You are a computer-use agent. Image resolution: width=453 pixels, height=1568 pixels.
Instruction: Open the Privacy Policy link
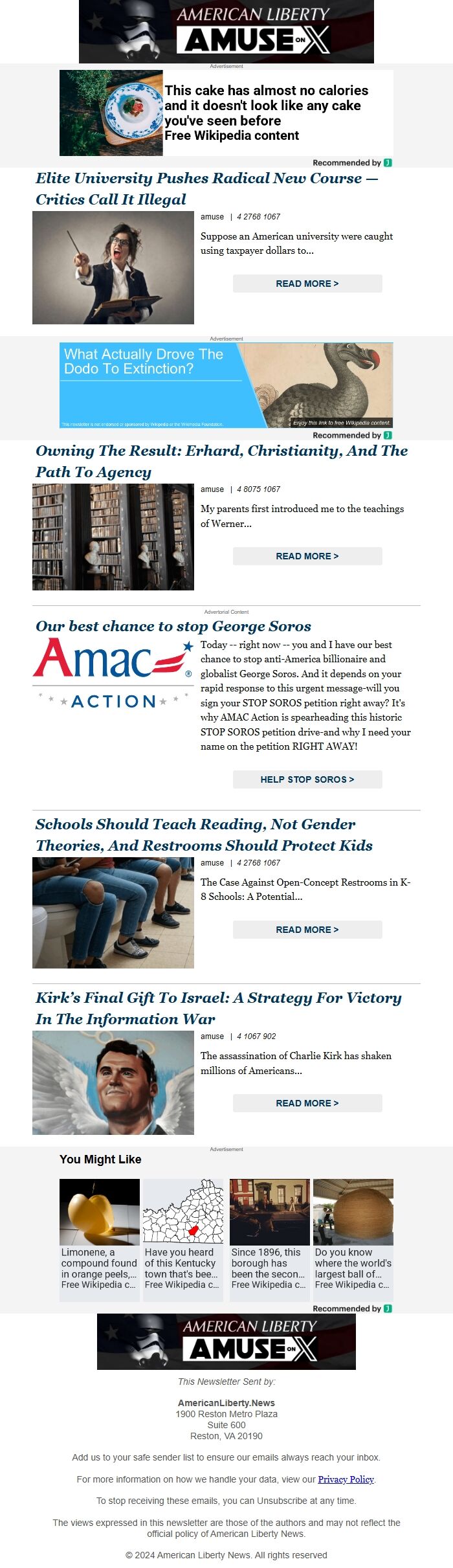tap(346, 1479)
